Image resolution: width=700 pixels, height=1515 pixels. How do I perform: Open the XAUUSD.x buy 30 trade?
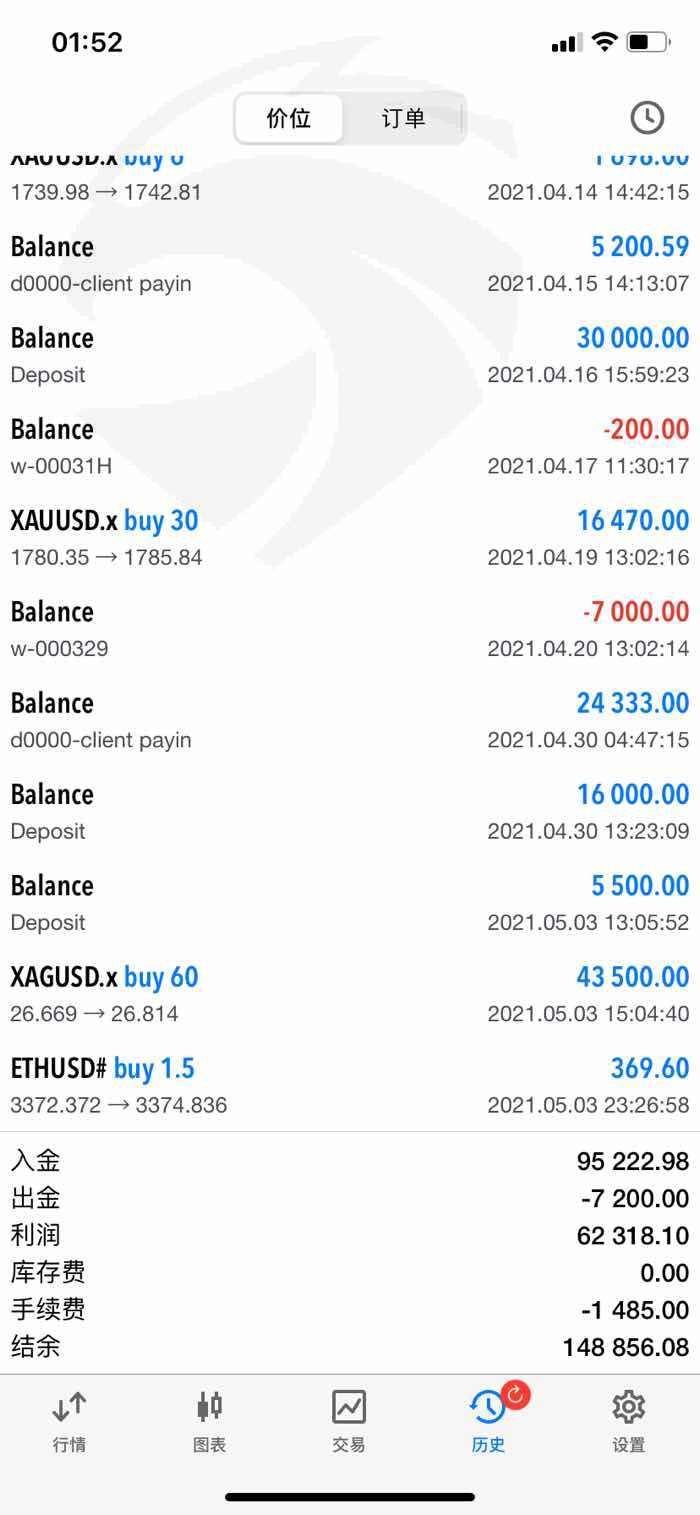click(x=350, y=538)
